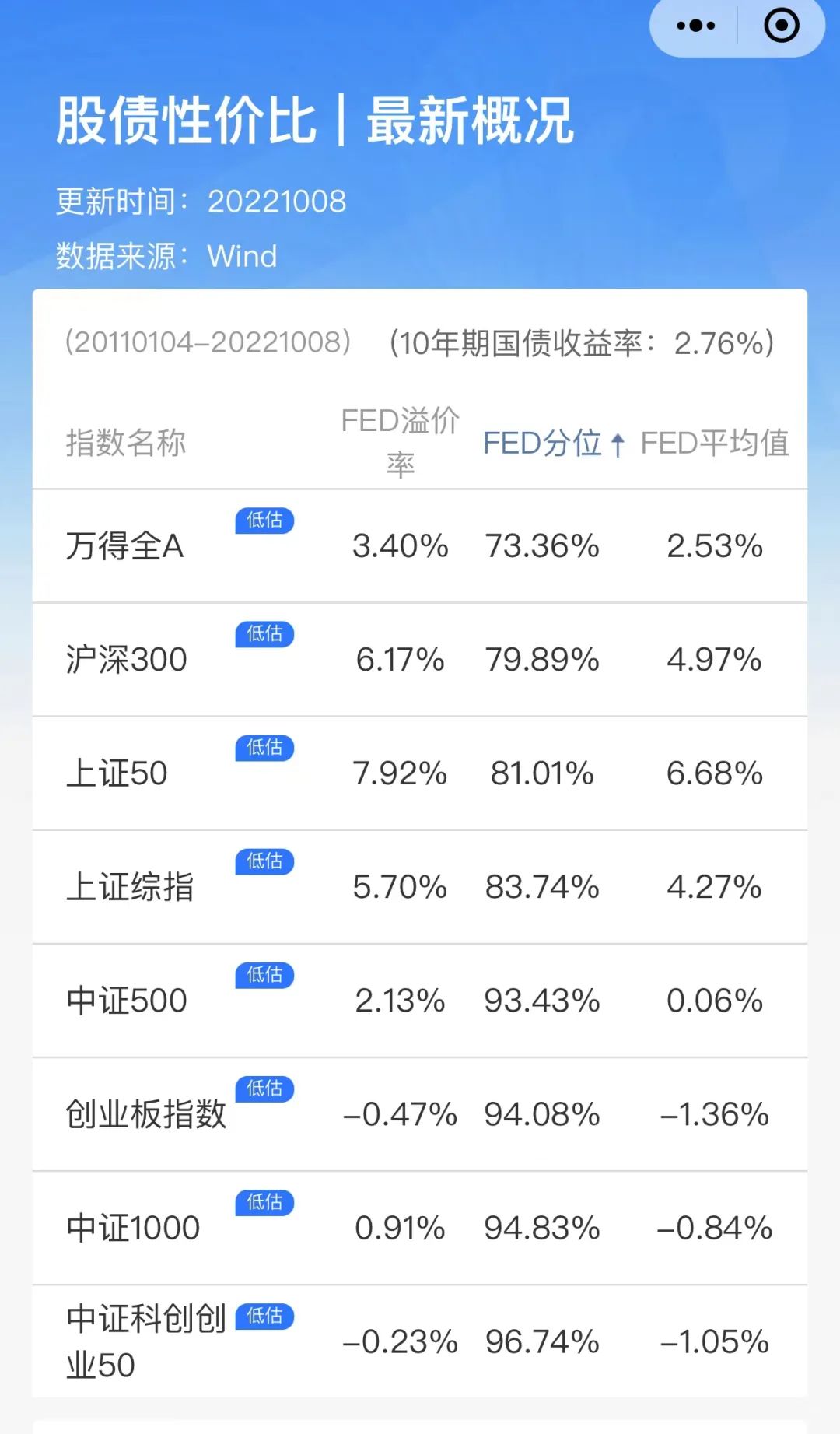840x1434 pixels.
Task: Open the 中证500 index row
Action: [x=420, y=1001]
